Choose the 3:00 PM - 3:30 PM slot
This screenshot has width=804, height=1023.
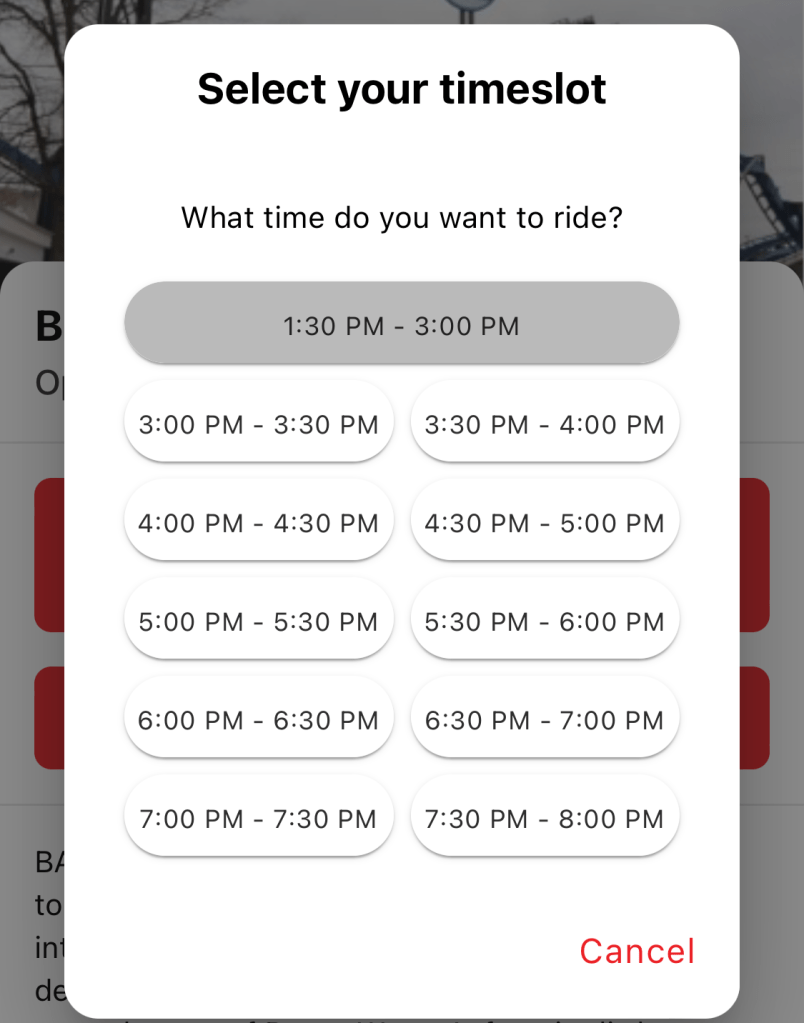(258, 424)
